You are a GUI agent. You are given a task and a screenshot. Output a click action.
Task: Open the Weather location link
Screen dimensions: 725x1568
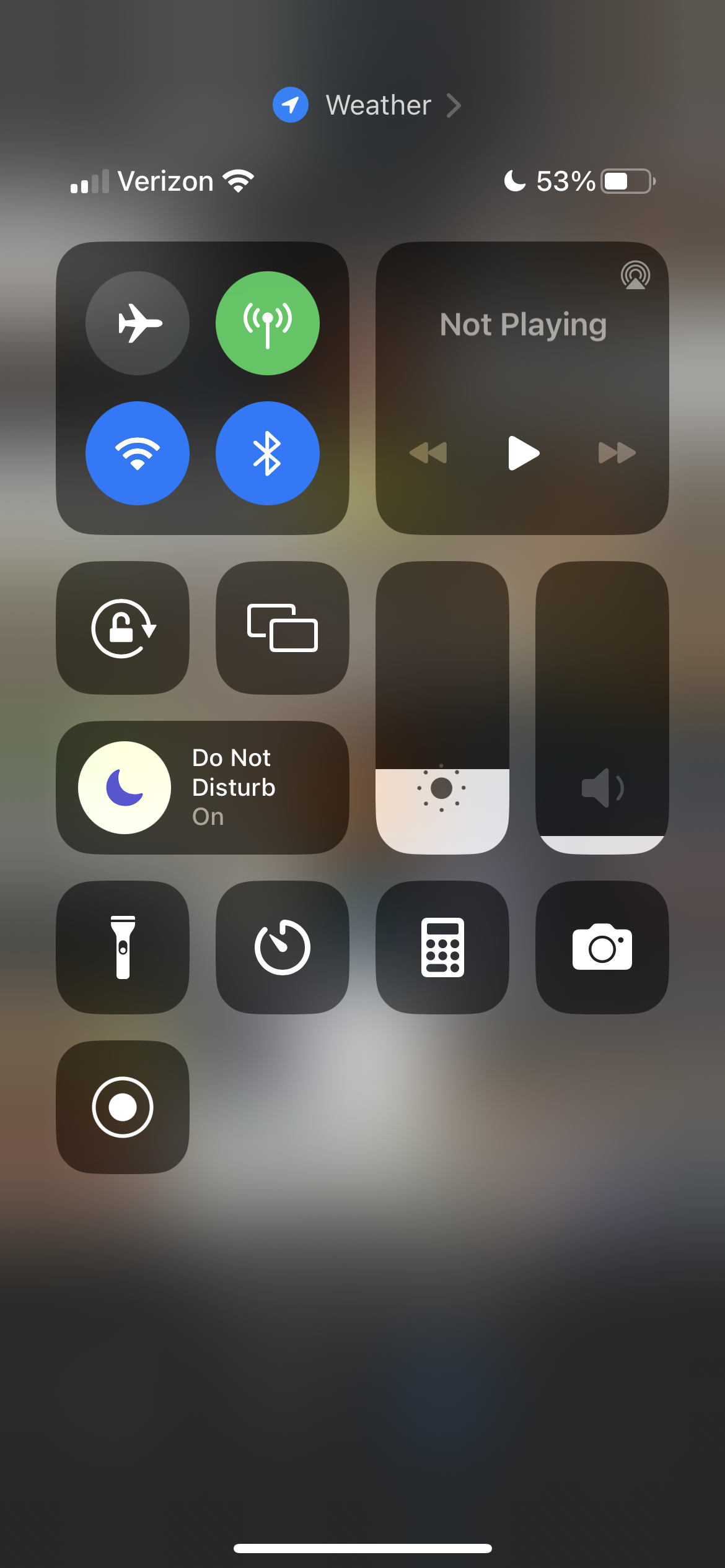[367, 105]
